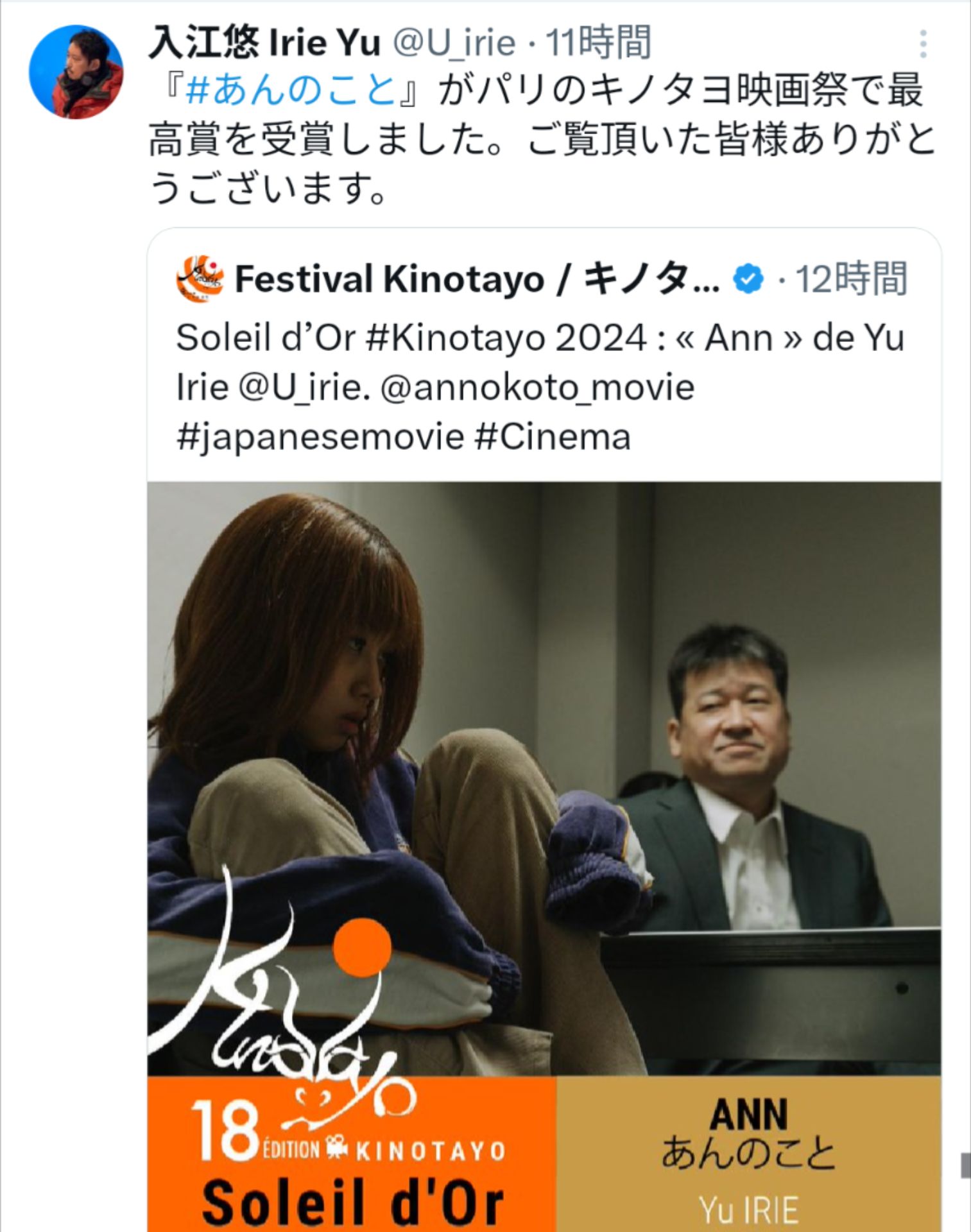Open Irie Yu's profile avatar
971x1232 pixels.
coord(76,72)
